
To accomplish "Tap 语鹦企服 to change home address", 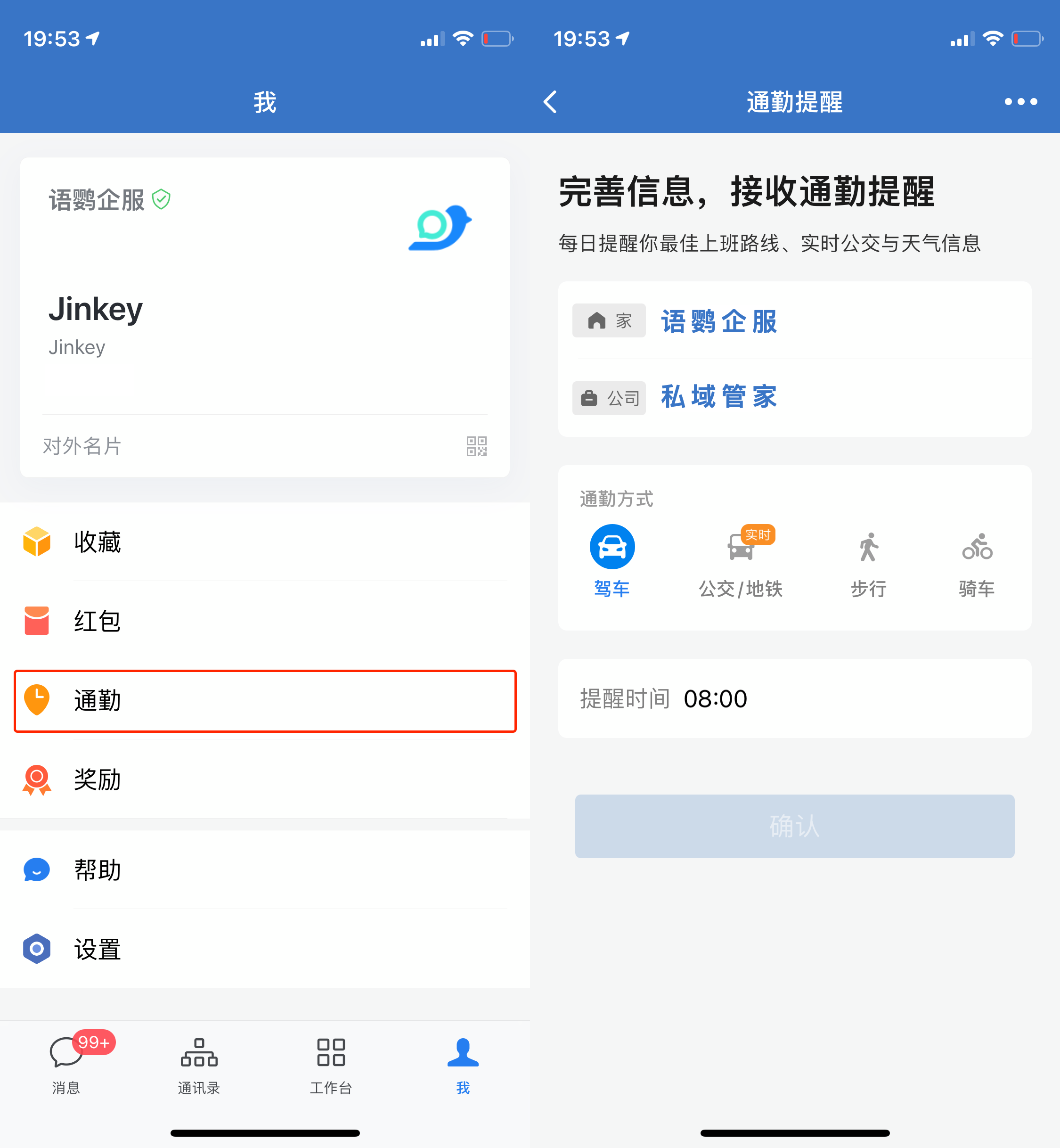I will [x=719, y=321].
